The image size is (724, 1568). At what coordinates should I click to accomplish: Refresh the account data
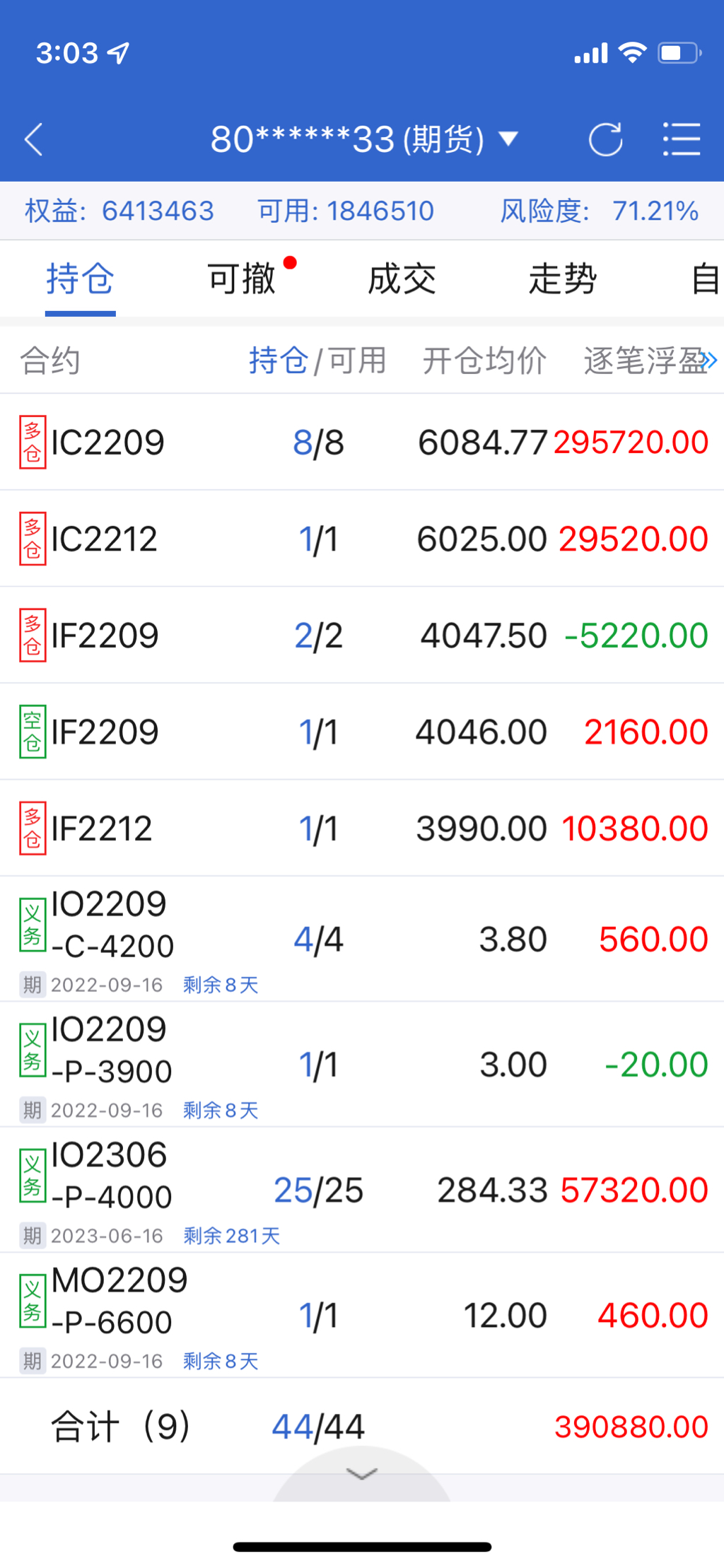tap(605, 139)
